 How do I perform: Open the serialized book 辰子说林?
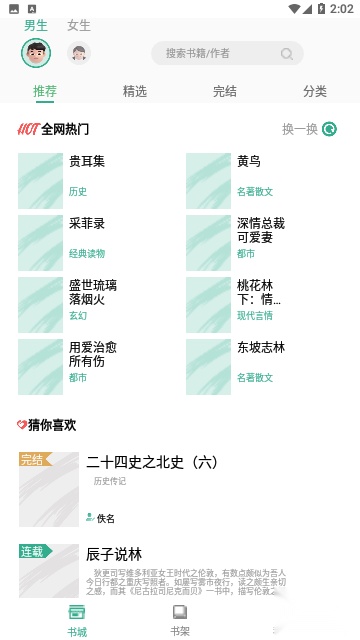coord(180,571)
